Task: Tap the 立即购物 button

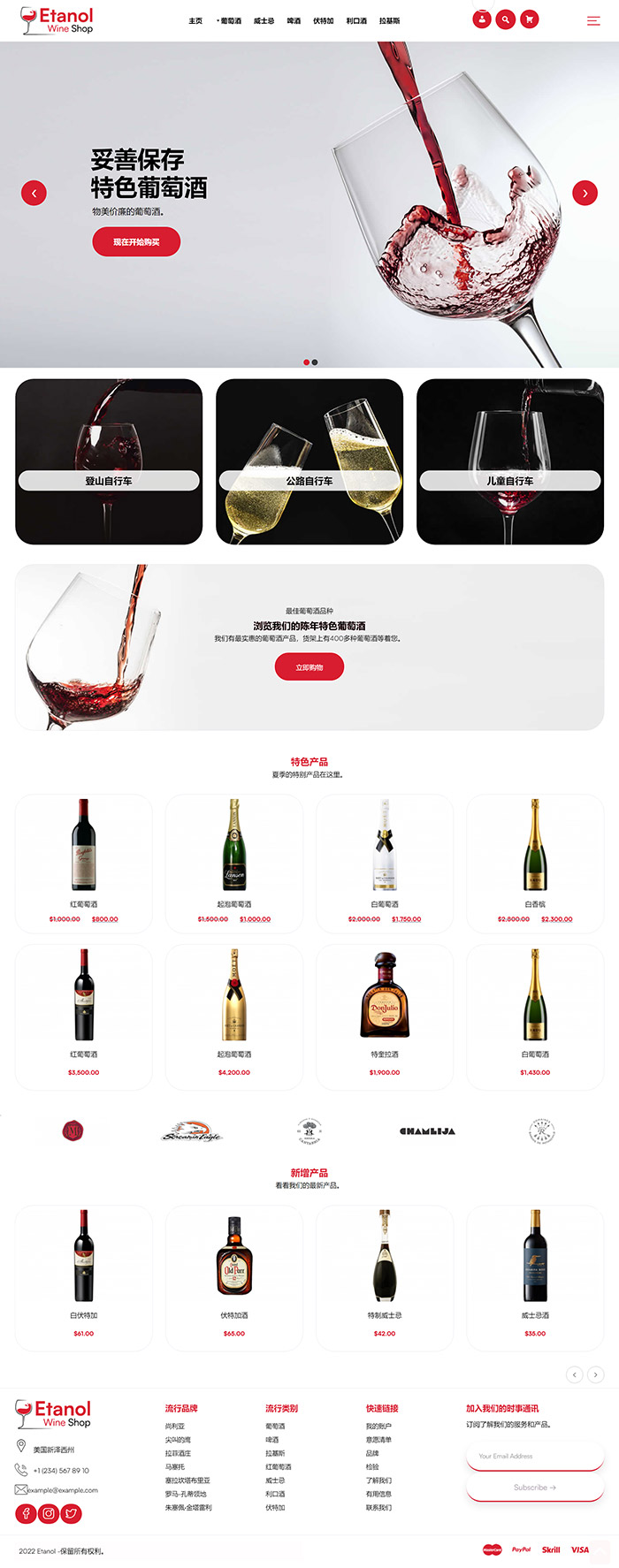Action: coord(309,667)
